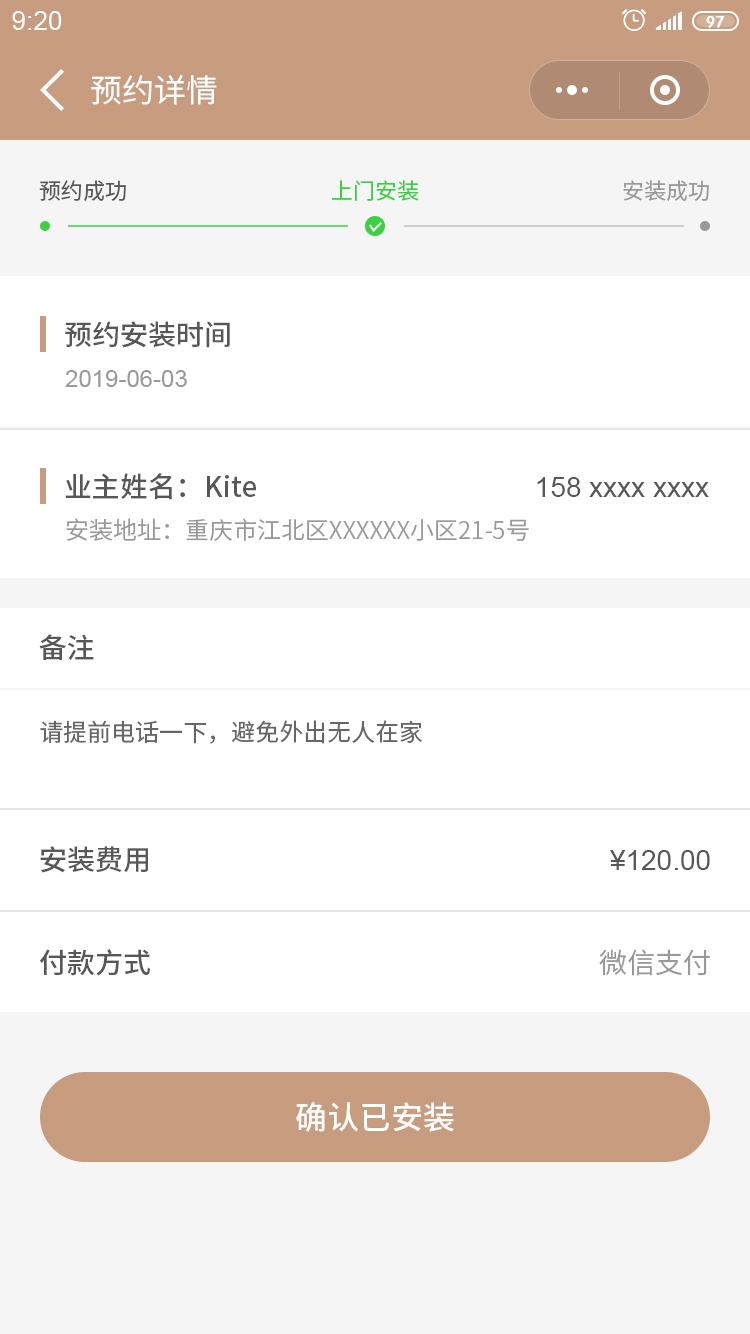Expand the 预约安装时间 section

[150, 335]
